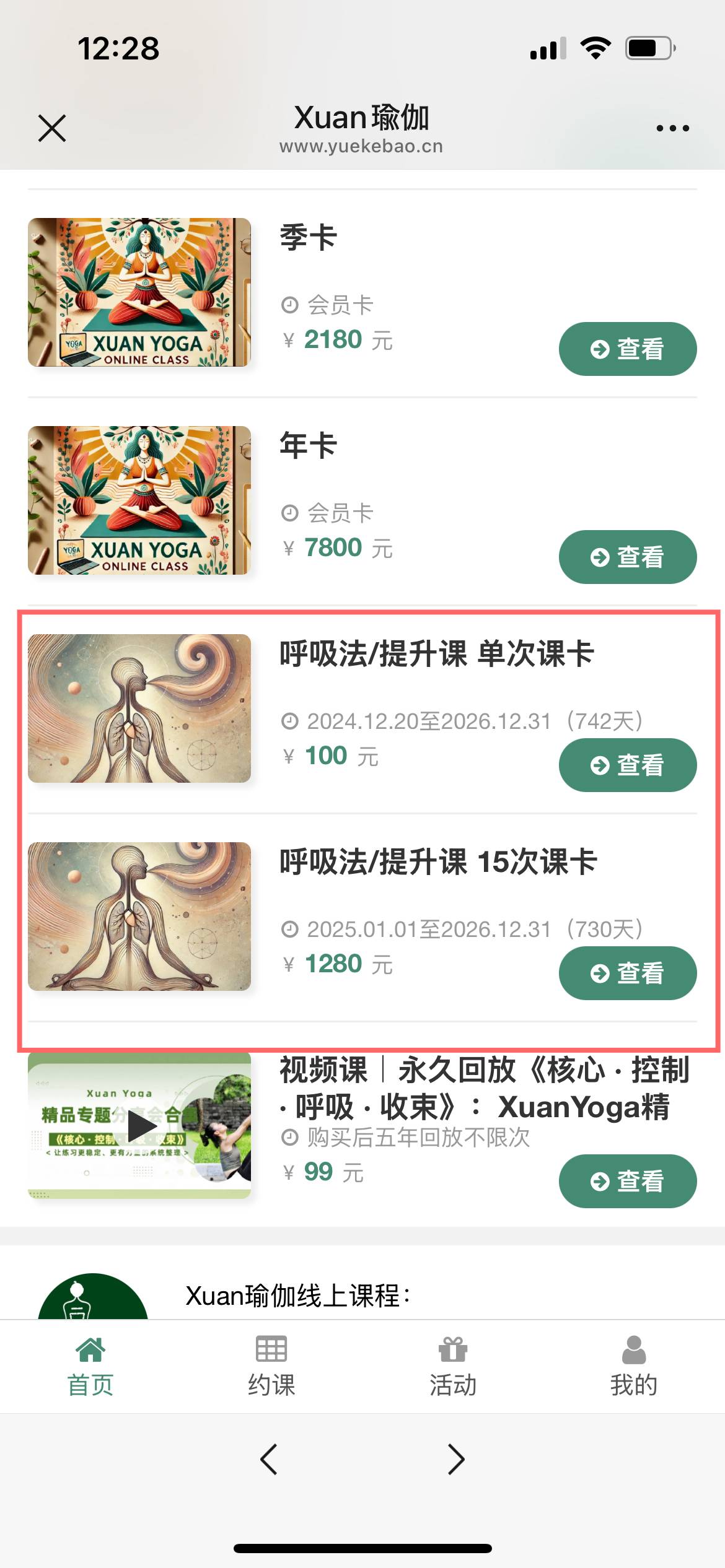
Task: View details of the 年卡 card
Action: pyautogui.click(x=627, y=557)
